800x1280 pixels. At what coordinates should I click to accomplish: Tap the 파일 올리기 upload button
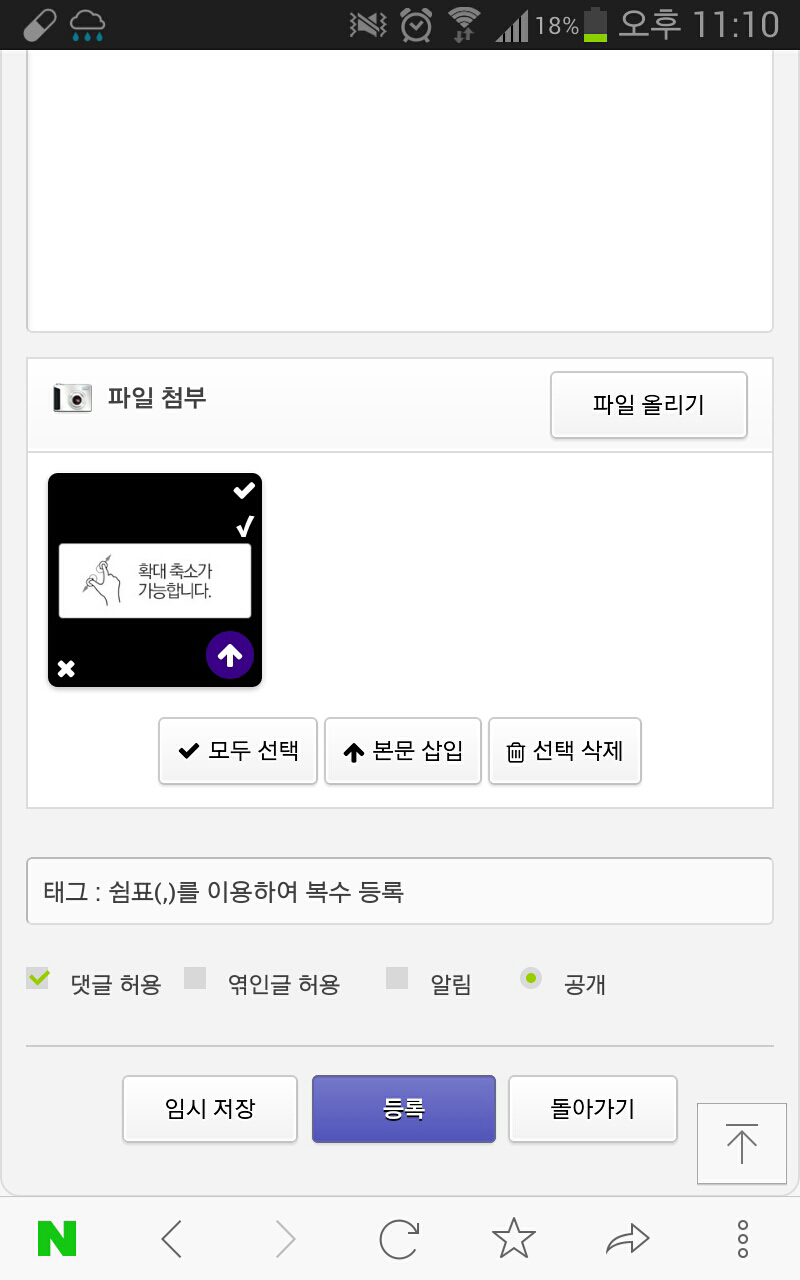tap(648, 405)
